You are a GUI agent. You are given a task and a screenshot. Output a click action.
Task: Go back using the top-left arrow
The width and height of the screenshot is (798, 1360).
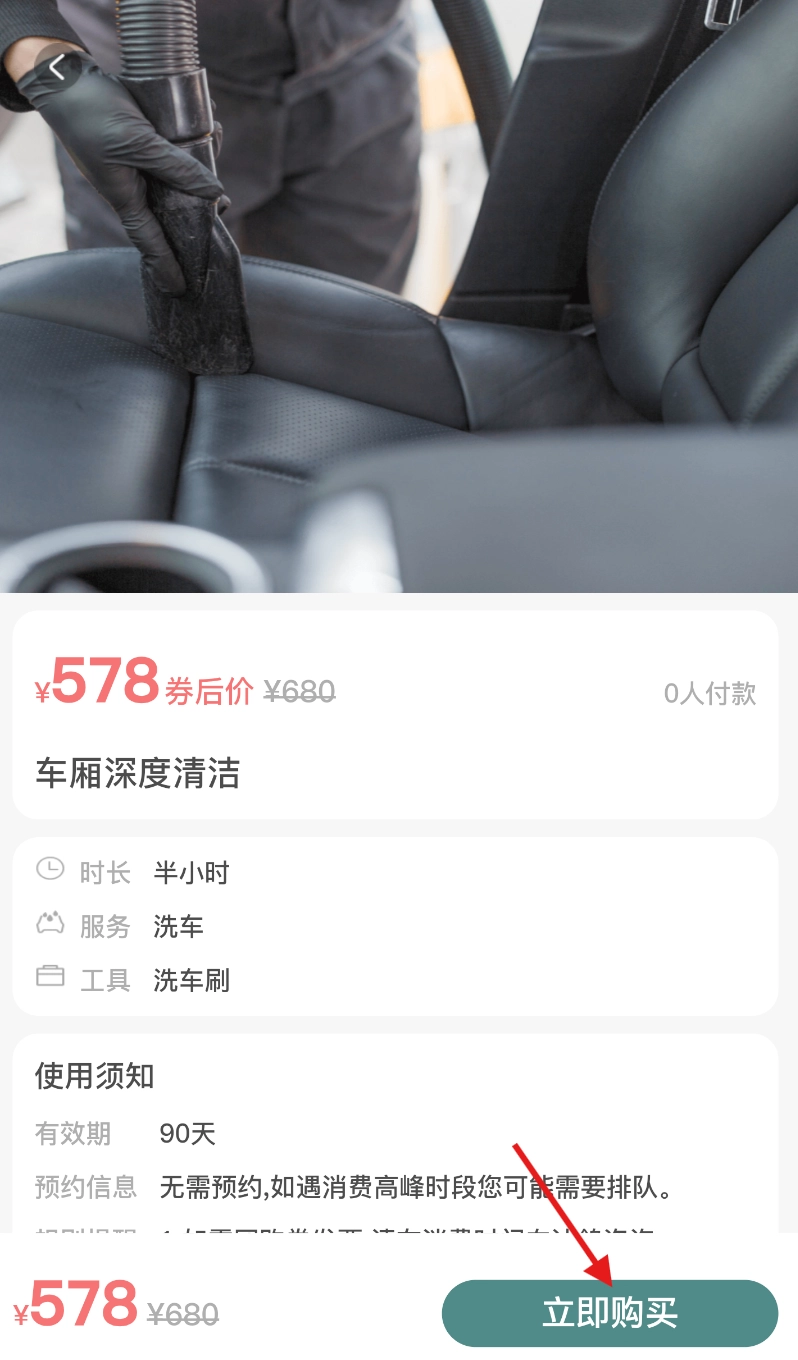coord(57,68)
